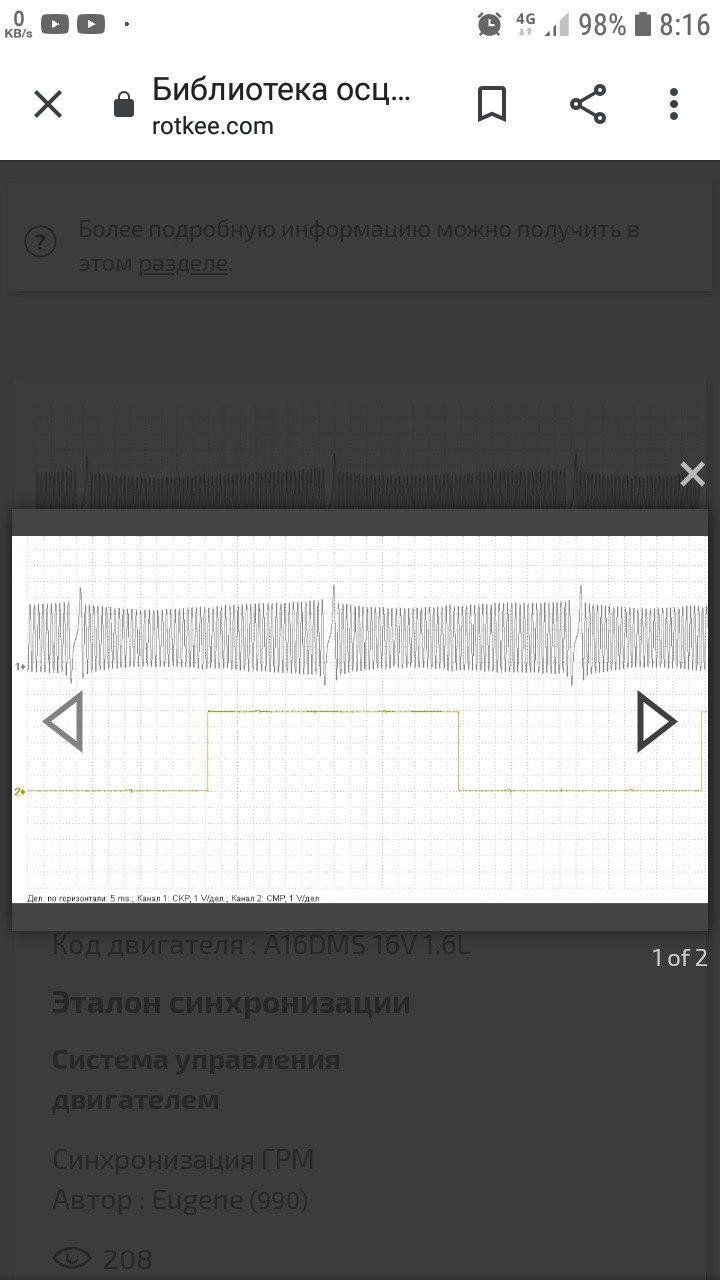Bookmark this rotkee.com page
Image resolution: width=720 pixels, height=1280 pixels.
pyautogui.click(x=491, y=104)
